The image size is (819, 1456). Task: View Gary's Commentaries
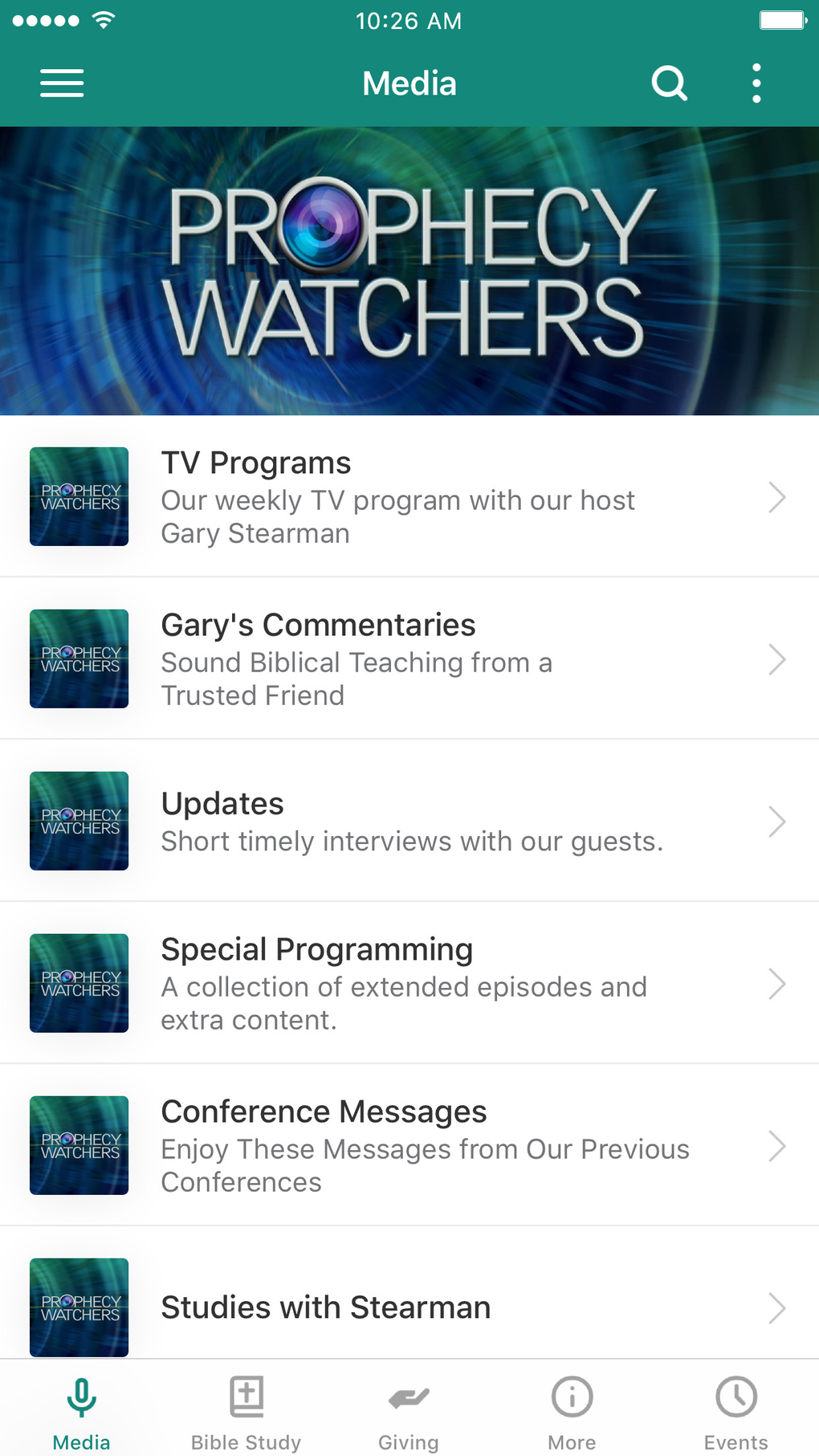(x=409, y=659)
